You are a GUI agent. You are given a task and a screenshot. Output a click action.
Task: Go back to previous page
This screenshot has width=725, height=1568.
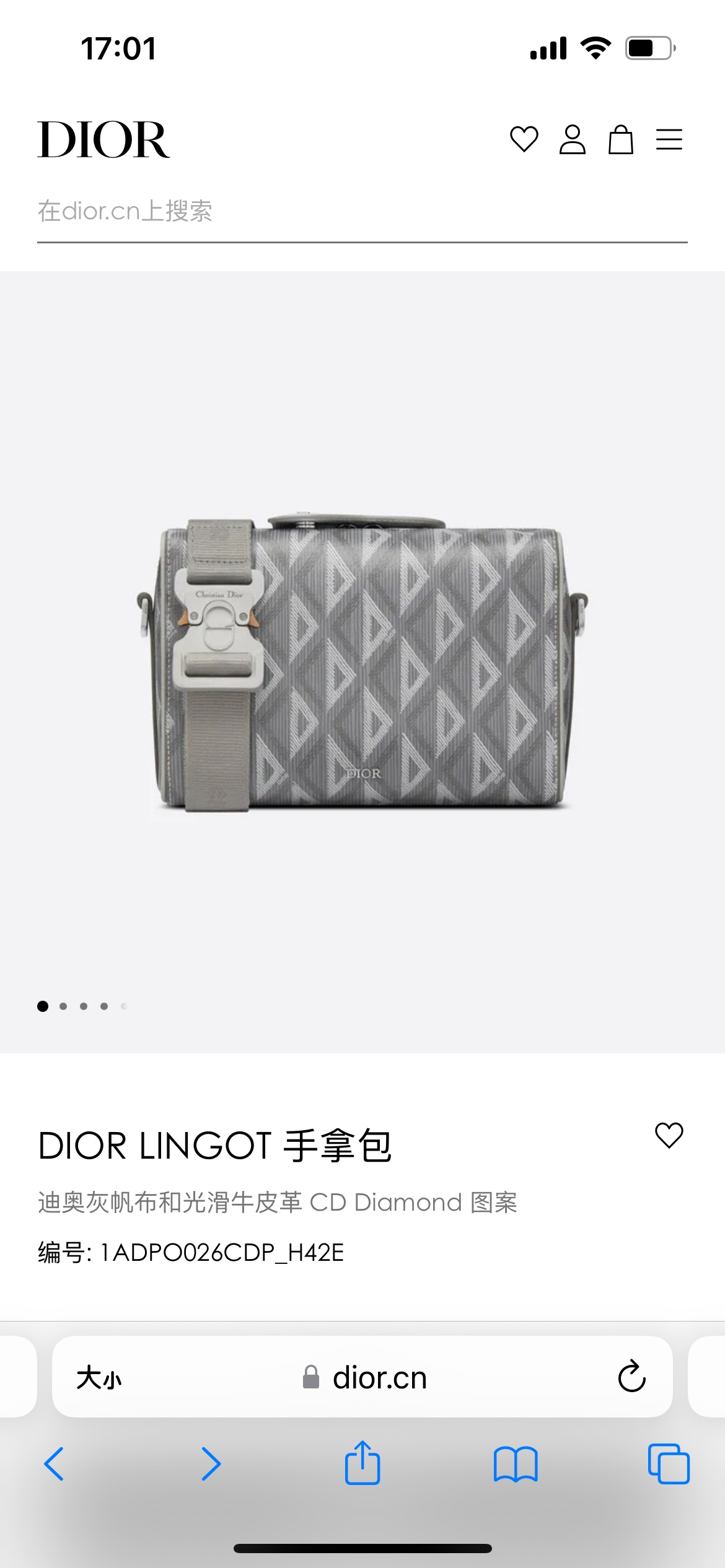(55, 1464)
